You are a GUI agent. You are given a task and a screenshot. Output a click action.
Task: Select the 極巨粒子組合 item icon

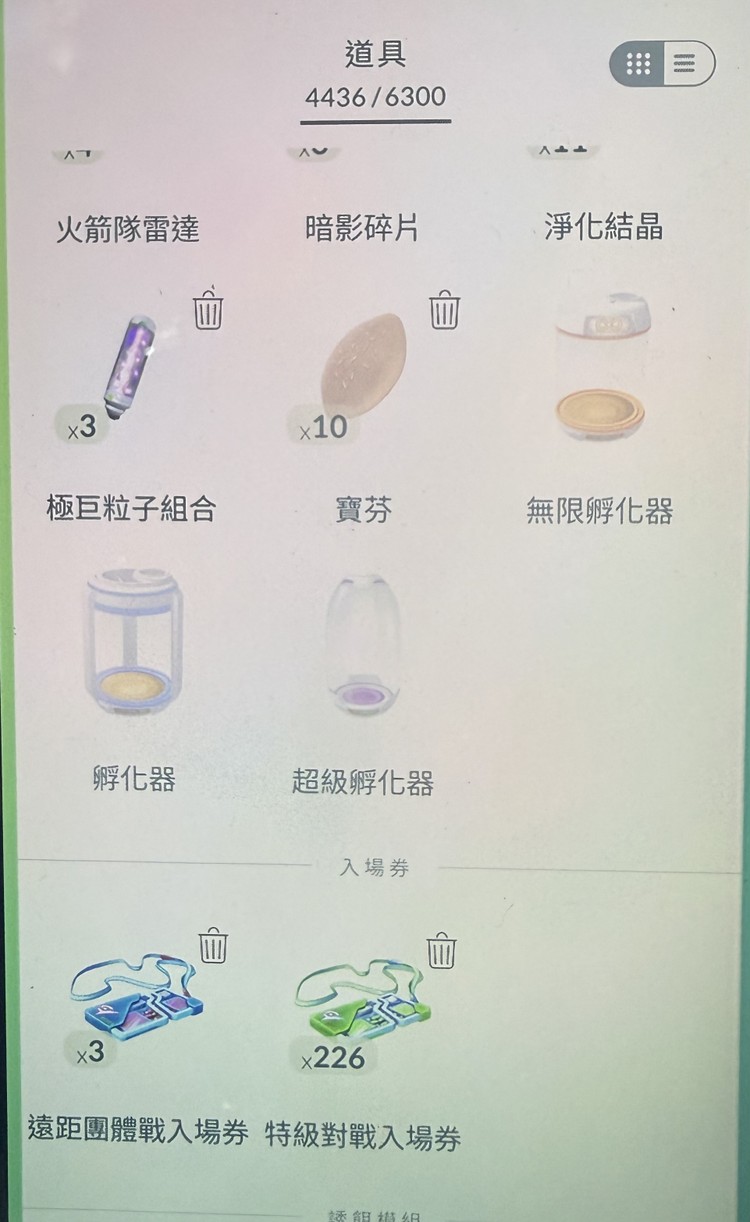click(x=130, y=370)
